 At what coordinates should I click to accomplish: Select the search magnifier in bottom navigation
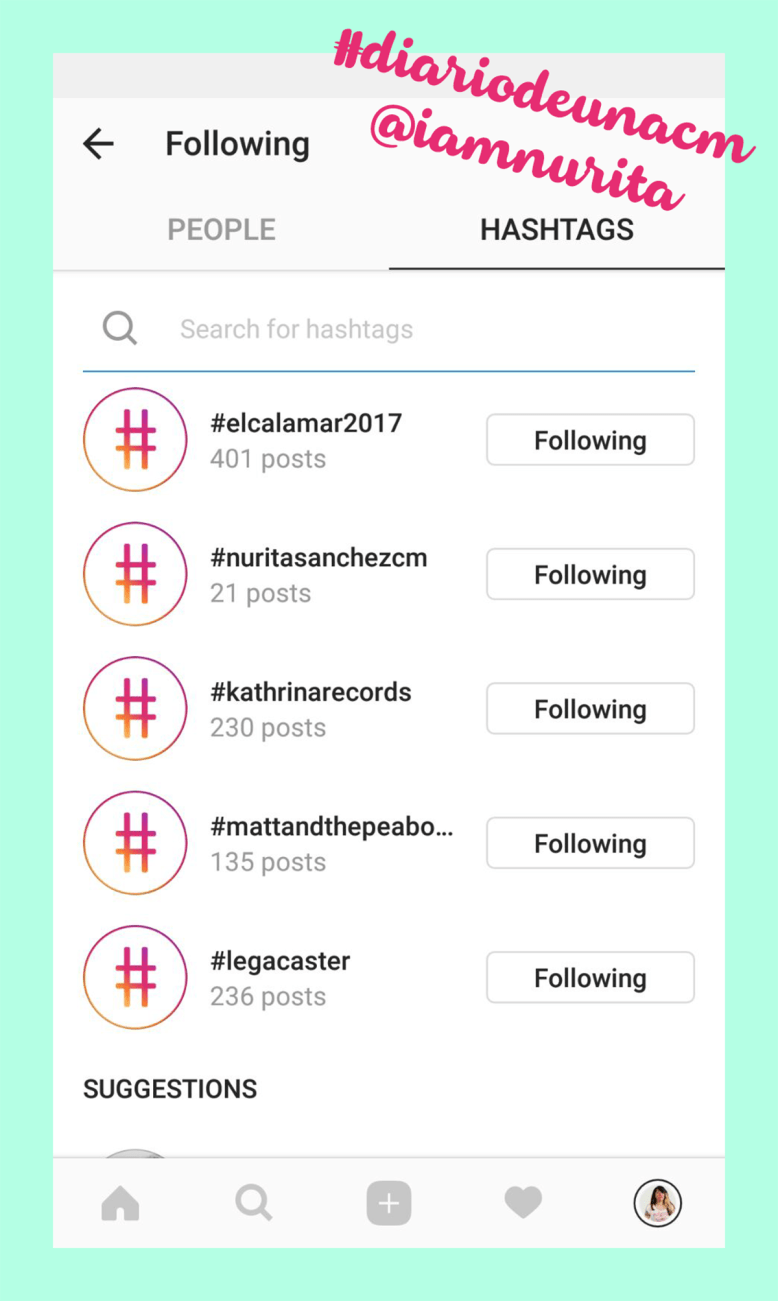tap(254, 1203)
